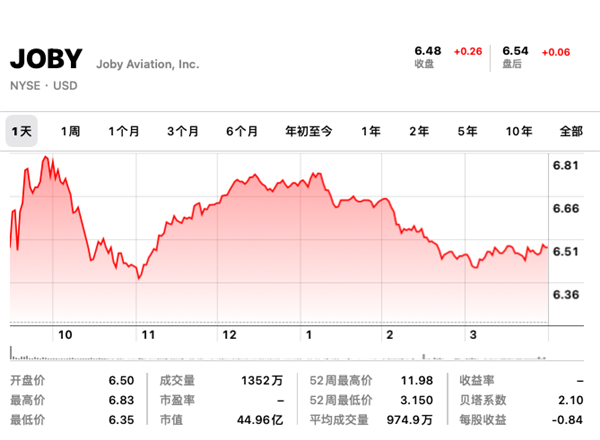Viewport: 600px width, 440px height.
Task: Switch chart to 1周 range
Action: (x=70, y=132)
